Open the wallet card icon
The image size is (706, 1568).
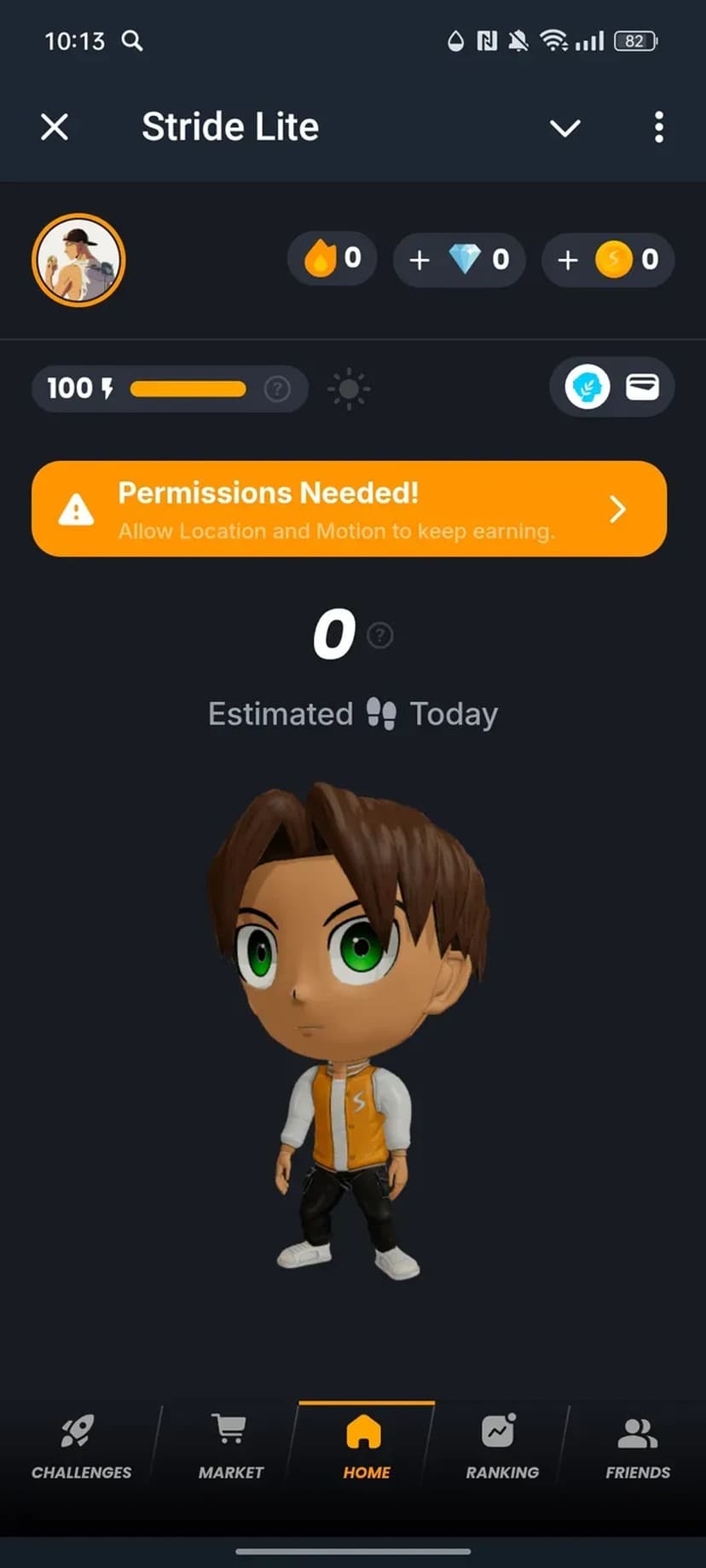pyautogui.click(x=642, y=388)
